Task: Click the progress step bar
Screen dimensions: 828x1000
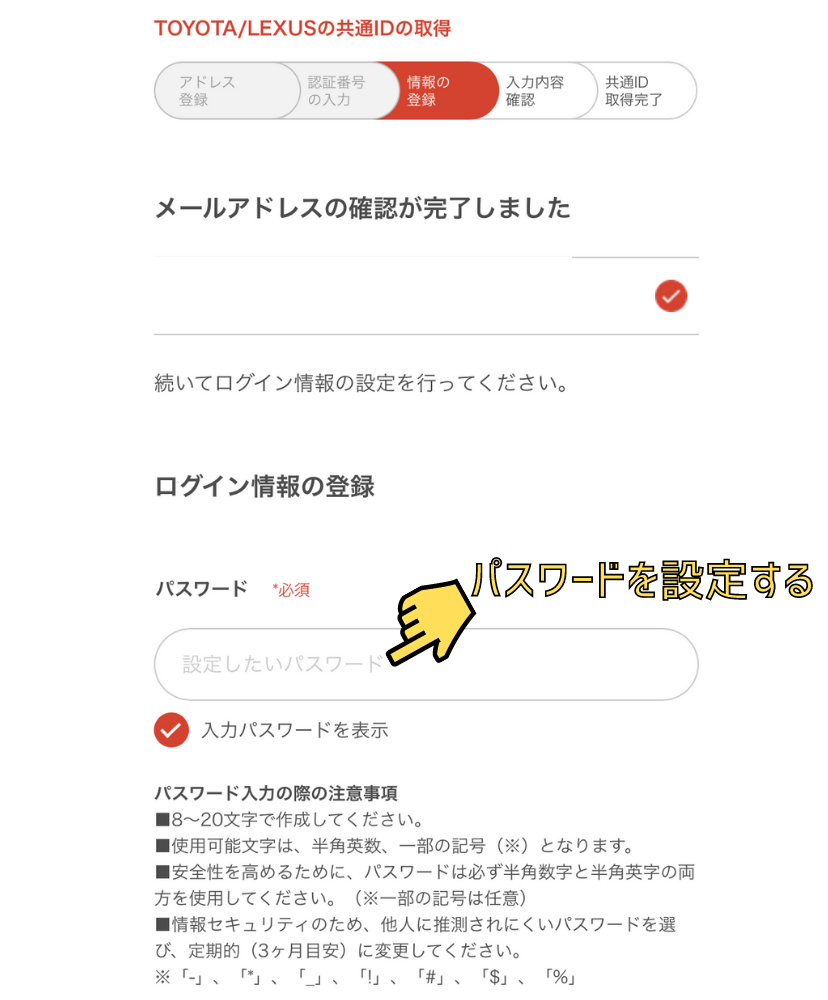Action: pyautogui.click(x=425, y=90)
